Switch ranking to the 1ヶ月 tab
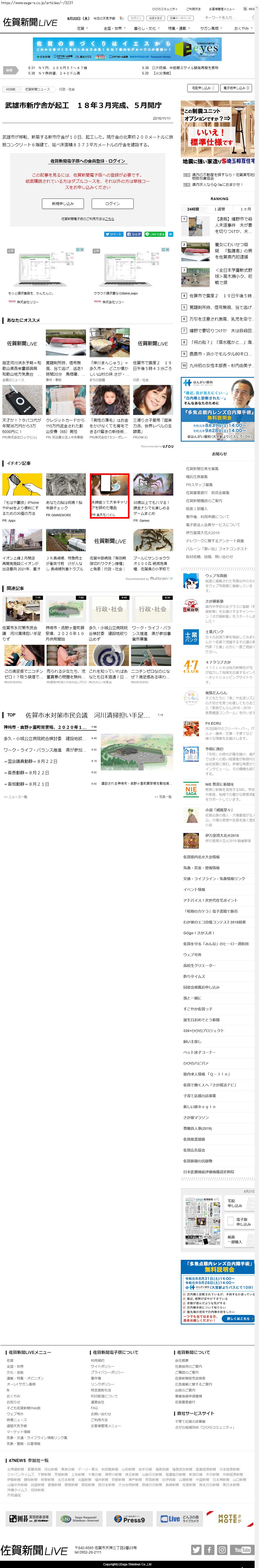 (245, 209)
